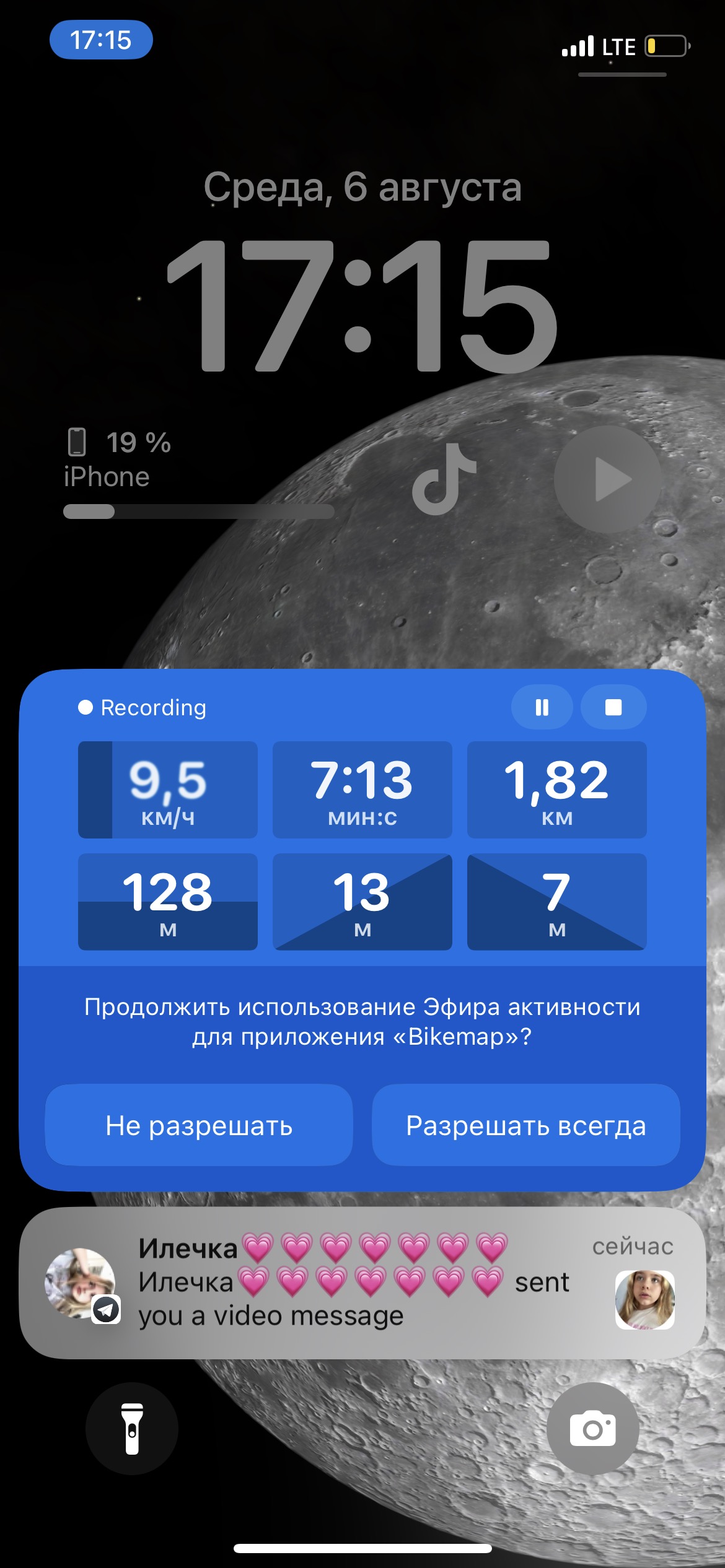725x1568 pixels.
Task: Stop the Bikemap recording
Action: [x=613, y=707]
